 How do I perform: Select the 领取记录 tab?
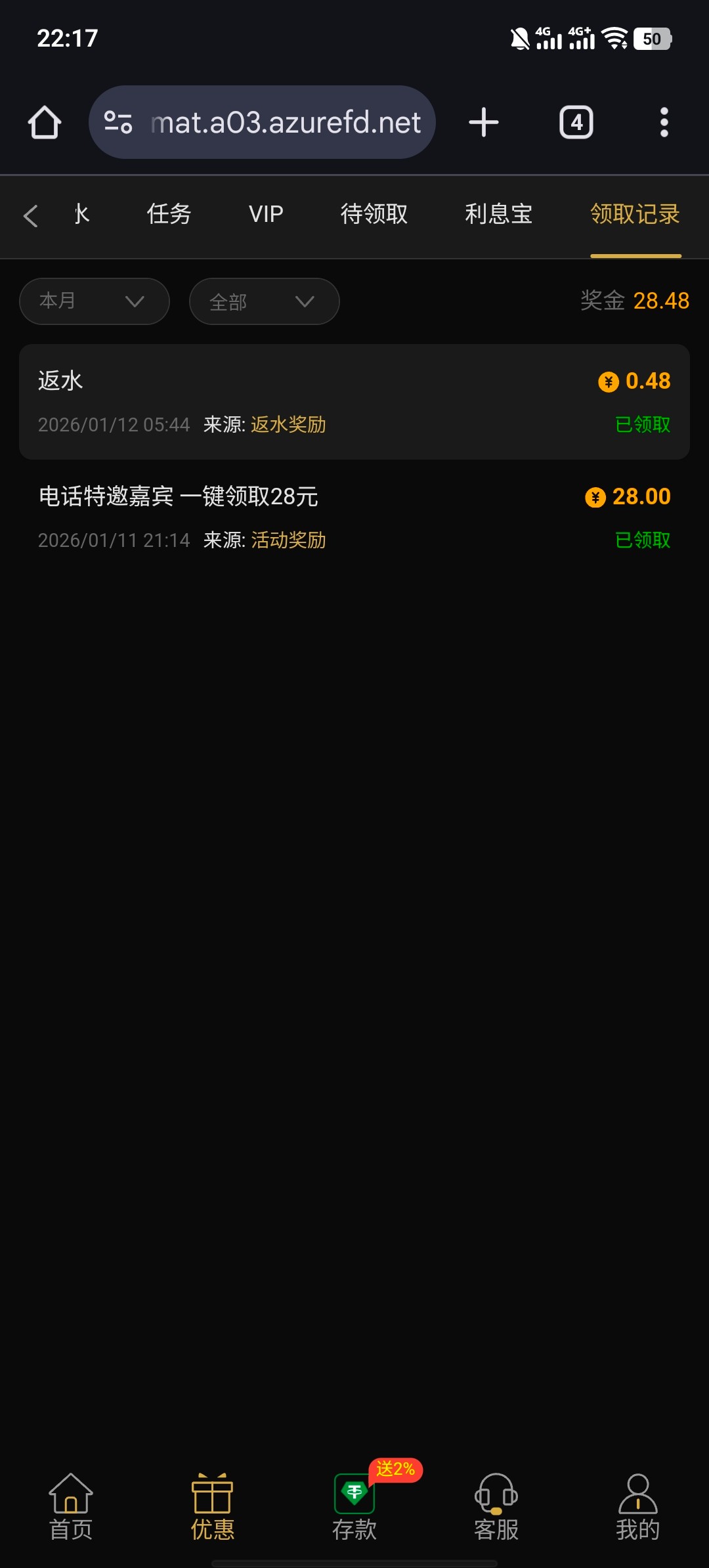[635, 215]
